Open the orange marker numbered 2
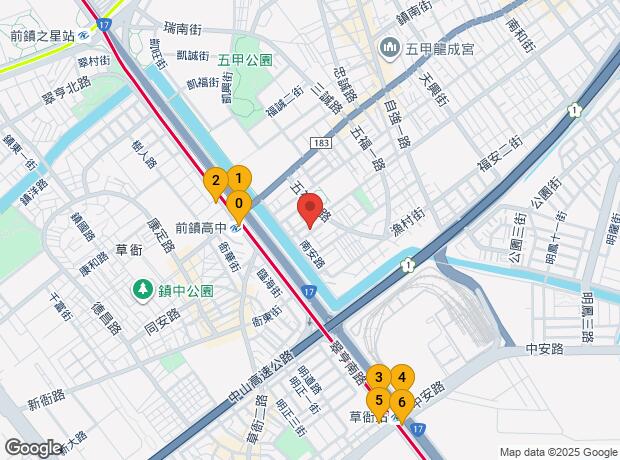Image resolution: width=620 pixels, height=460 pixels. tap(214, 181)
